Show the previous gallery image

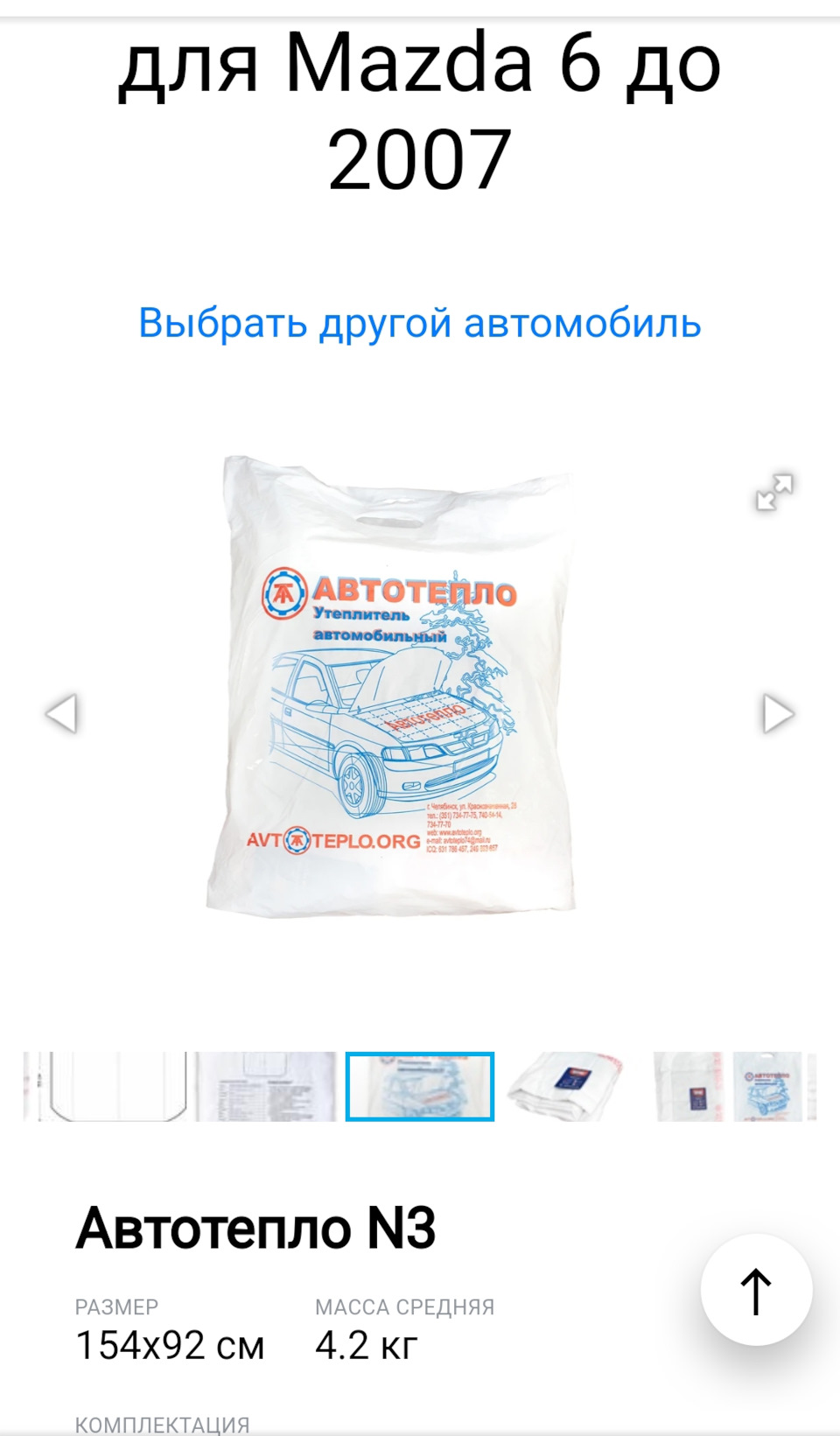coord(61,713)
